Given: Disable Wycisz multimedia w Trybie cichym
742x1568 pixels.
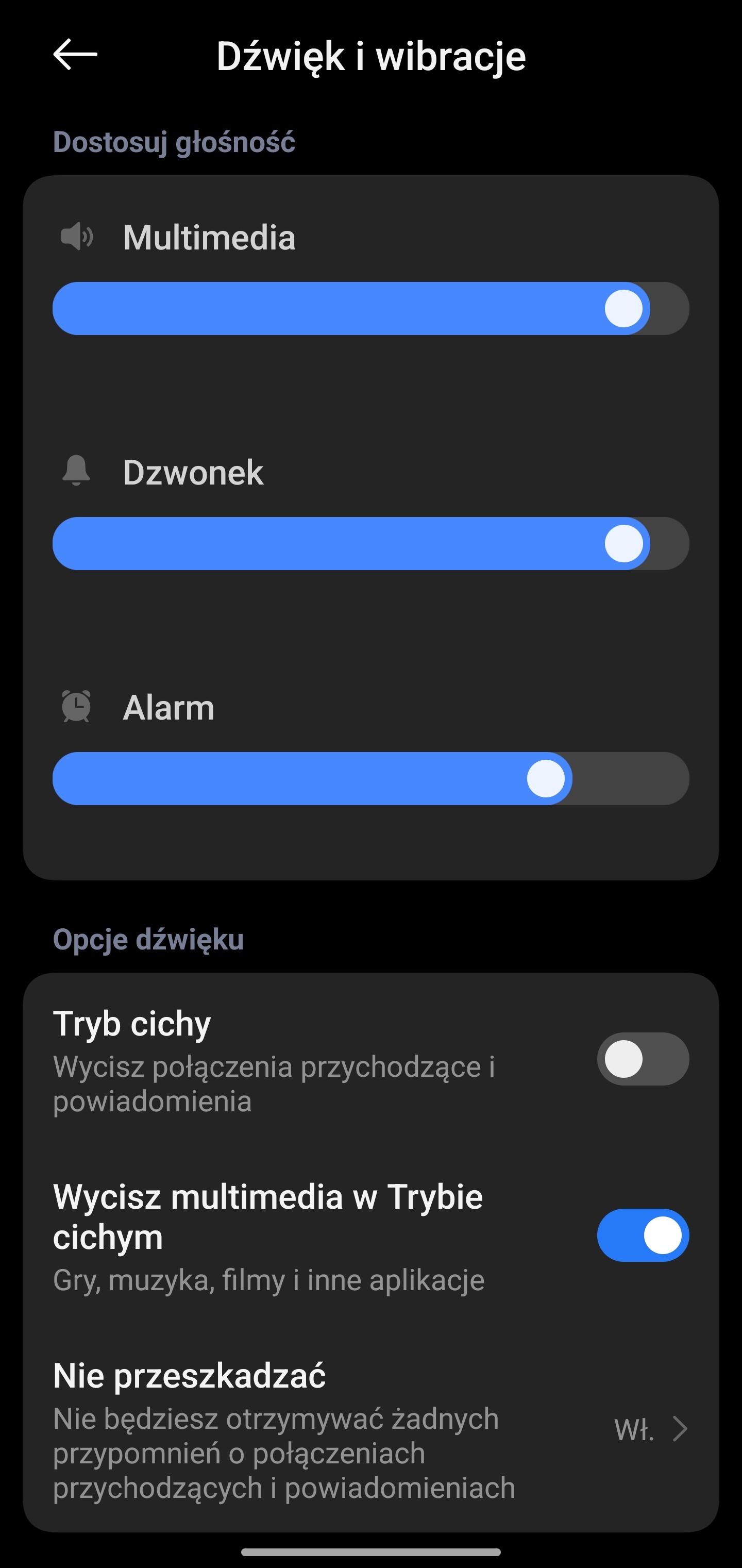Looking at the screenshot, I should point(642,1235).
